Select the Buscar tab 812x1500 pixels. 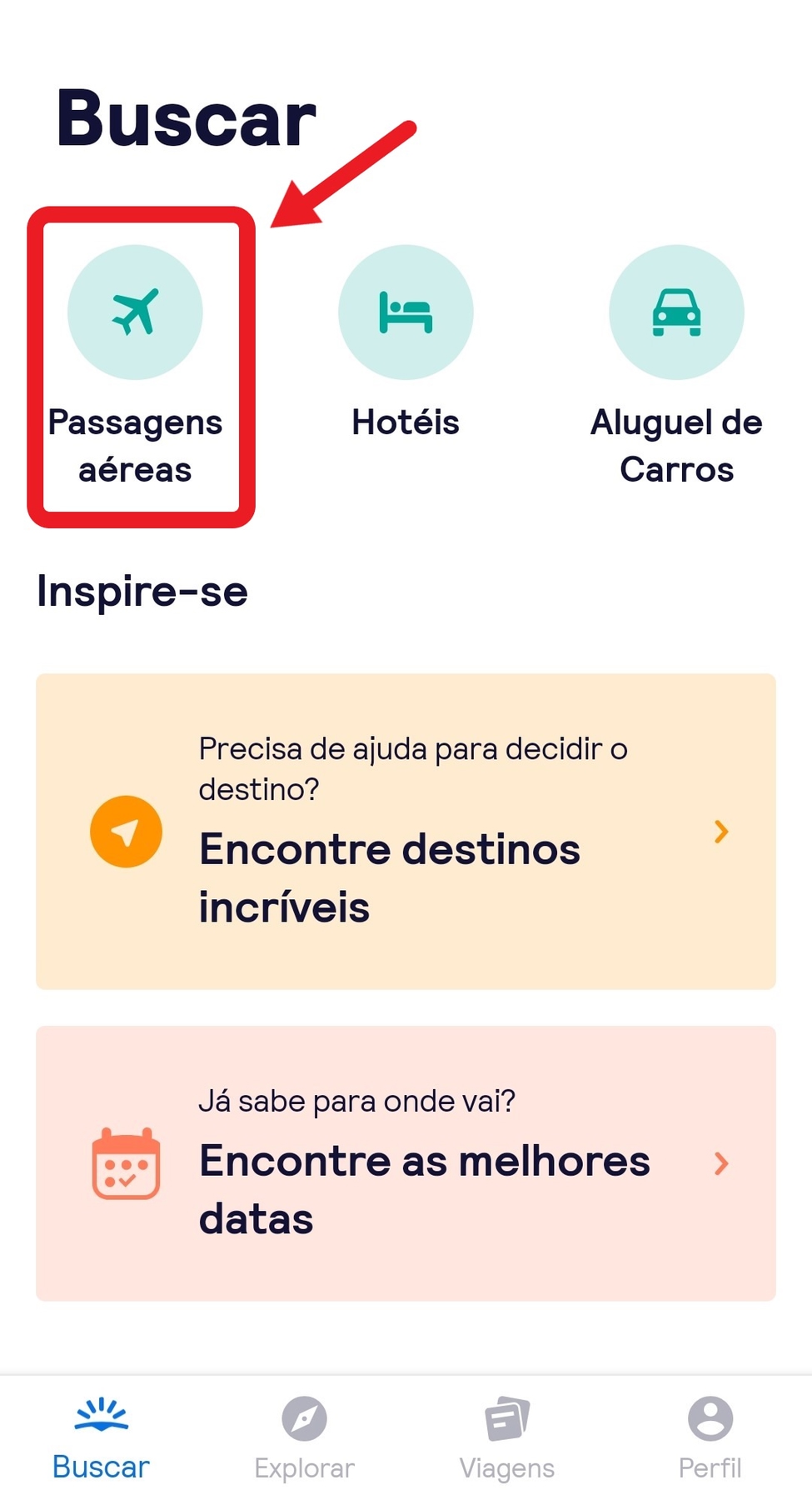[101, 1438]
